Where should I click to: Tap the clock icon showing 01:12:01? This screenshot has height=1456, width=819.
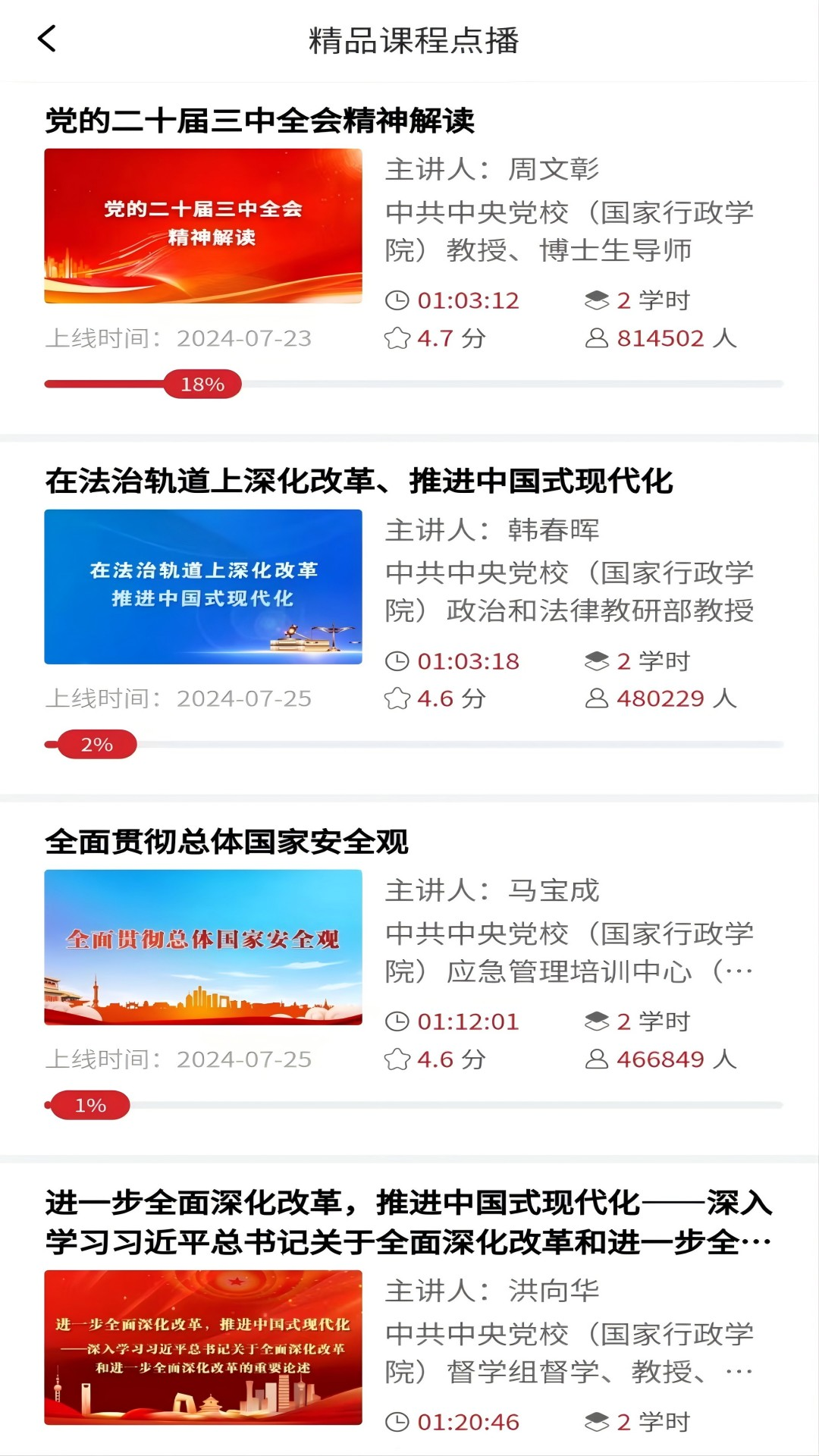click(397, 1021)
